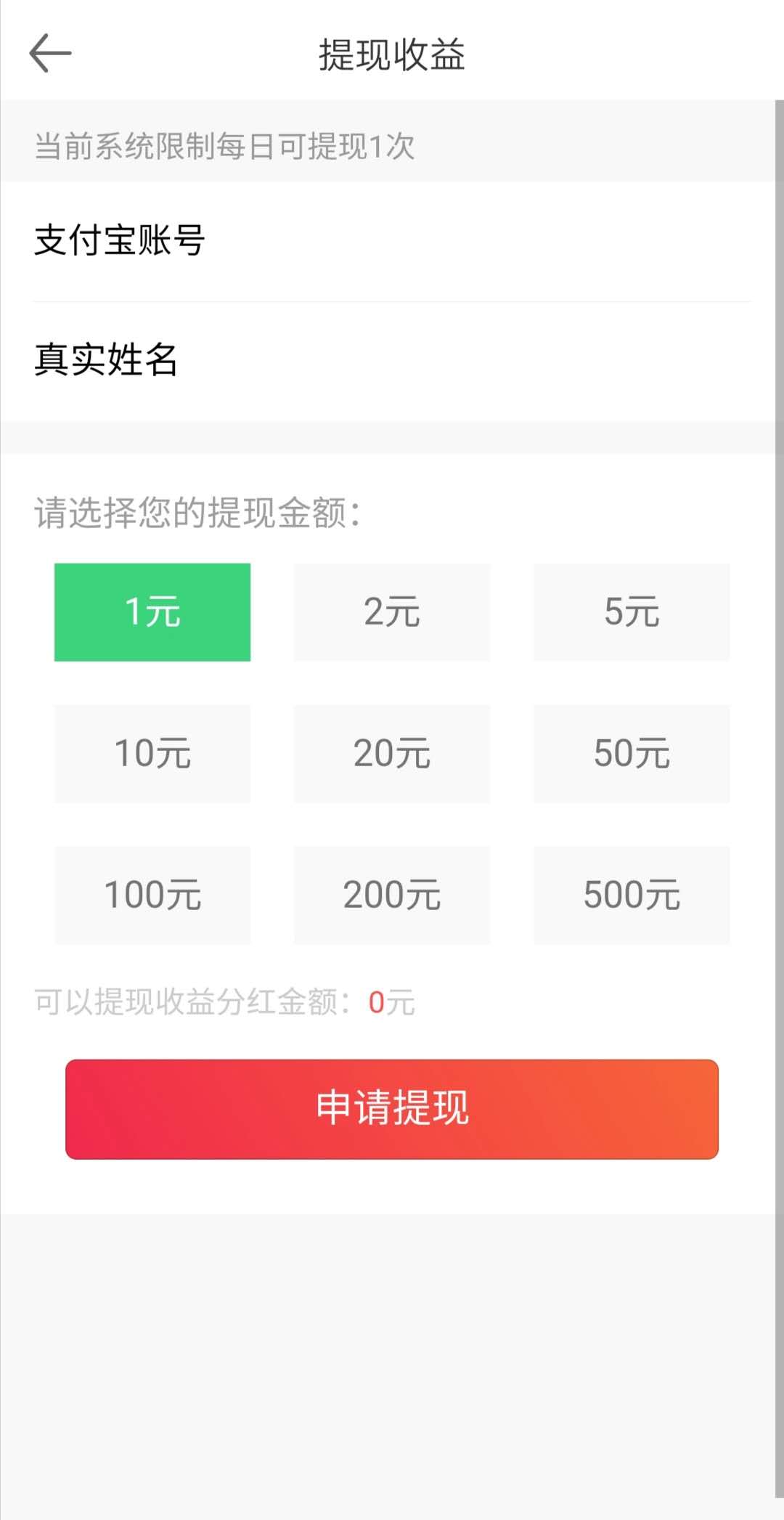Choose the 10元 amount option
784x1520 pixels.
152,753
